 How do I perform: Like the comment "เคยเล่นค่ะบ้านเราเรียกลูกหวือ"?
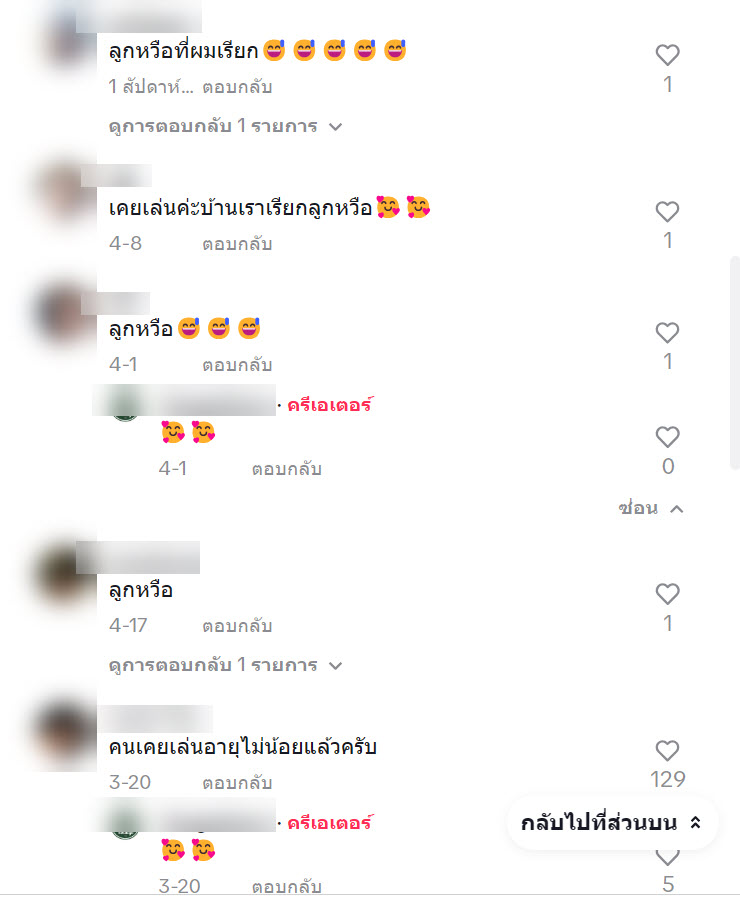(667, 211)
